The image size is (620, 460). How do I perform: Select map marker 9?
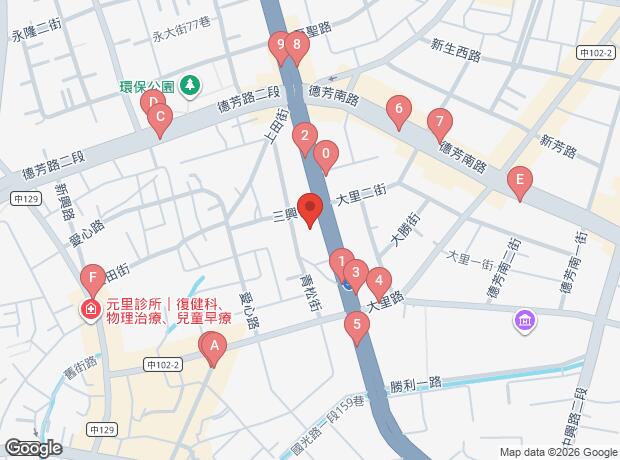click(280, 48)
